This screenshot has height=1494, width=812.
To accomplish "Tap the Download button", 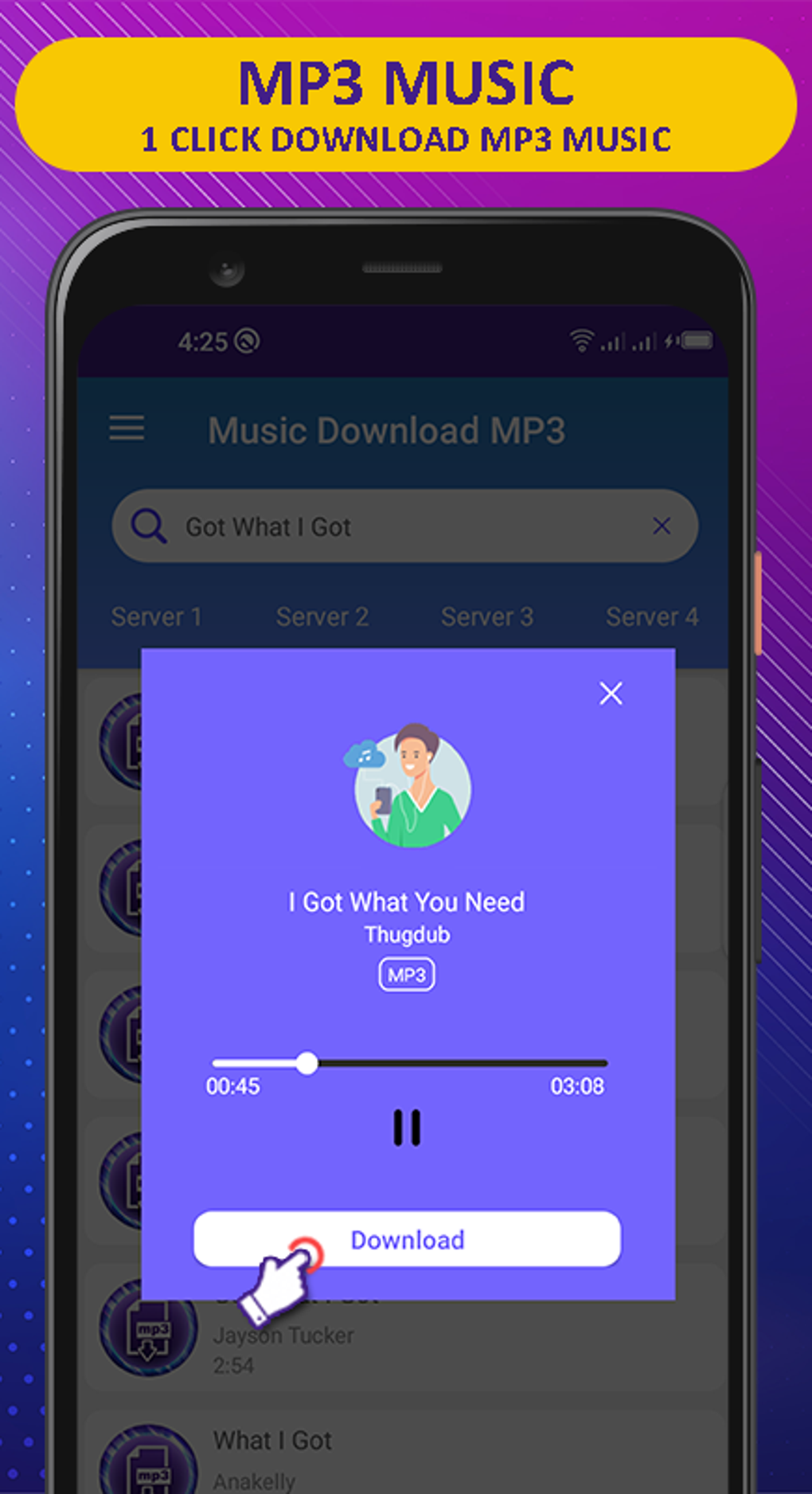I will 406,1240.
